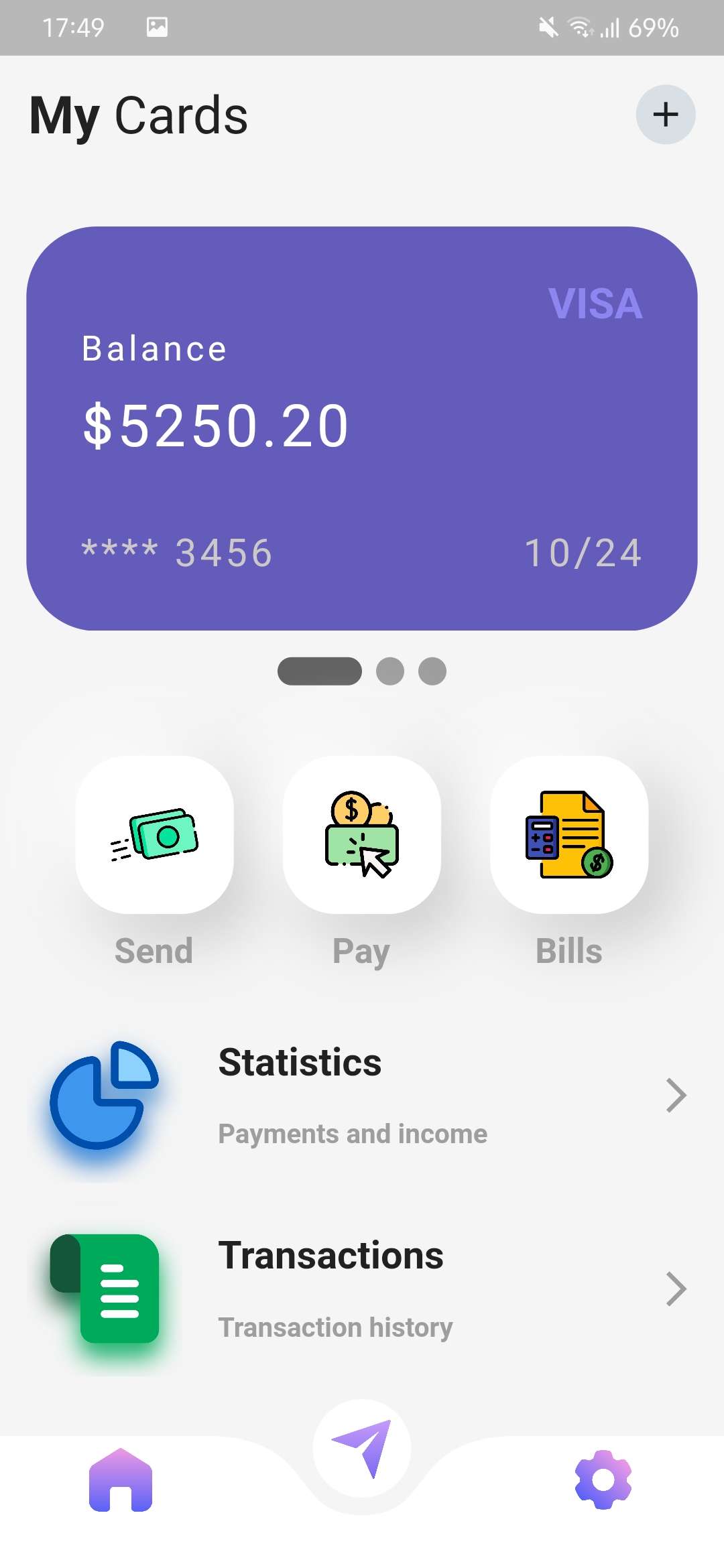Image resolution: width=724 pixels, height=1568 pixels.
Task: Select the second card page indicator dot
Action: [390, 671]
